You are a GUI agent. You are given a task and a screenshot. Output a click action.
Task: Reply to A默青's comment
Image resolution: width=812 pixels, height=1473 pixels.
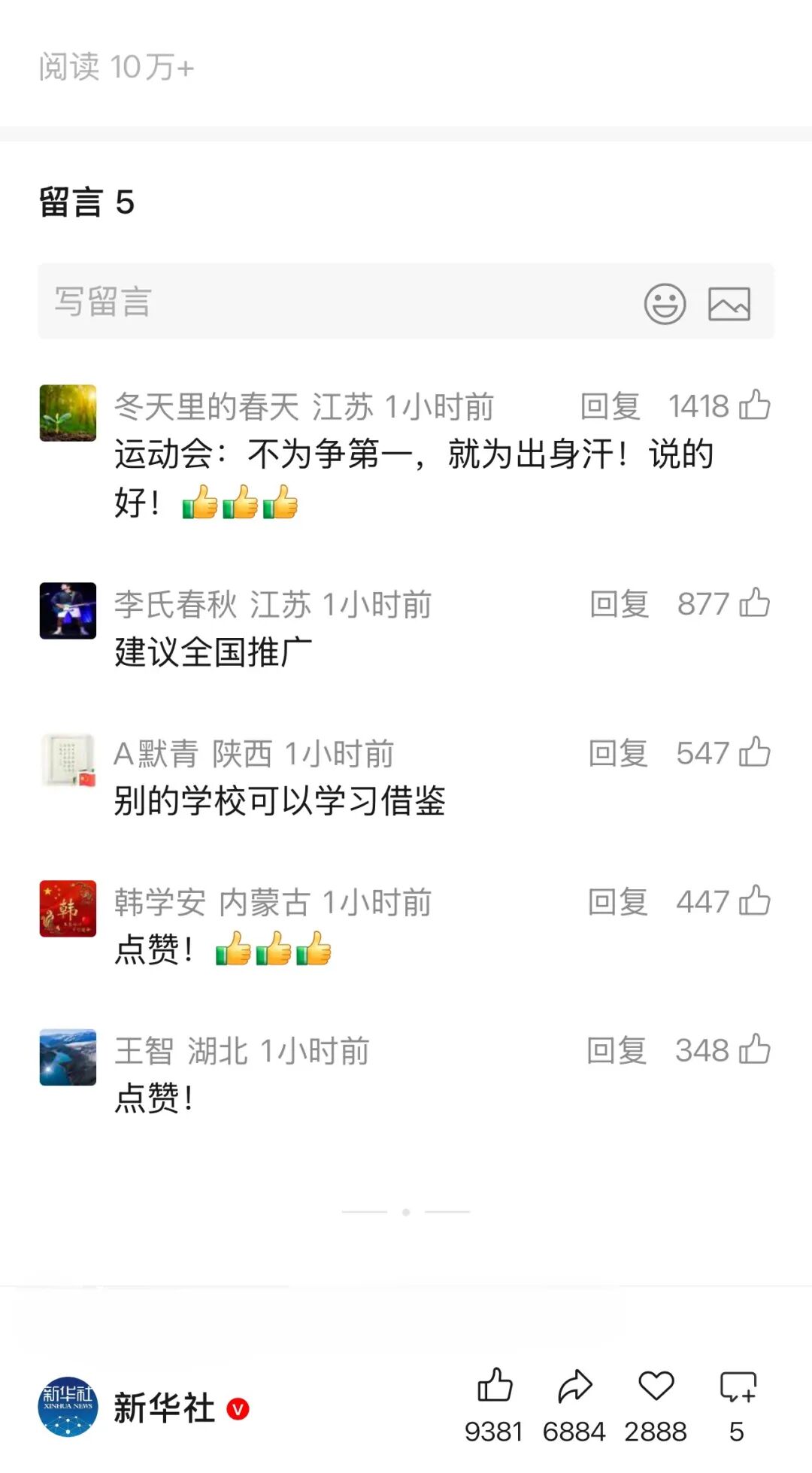pyautogui.click(x=618, y=753)
